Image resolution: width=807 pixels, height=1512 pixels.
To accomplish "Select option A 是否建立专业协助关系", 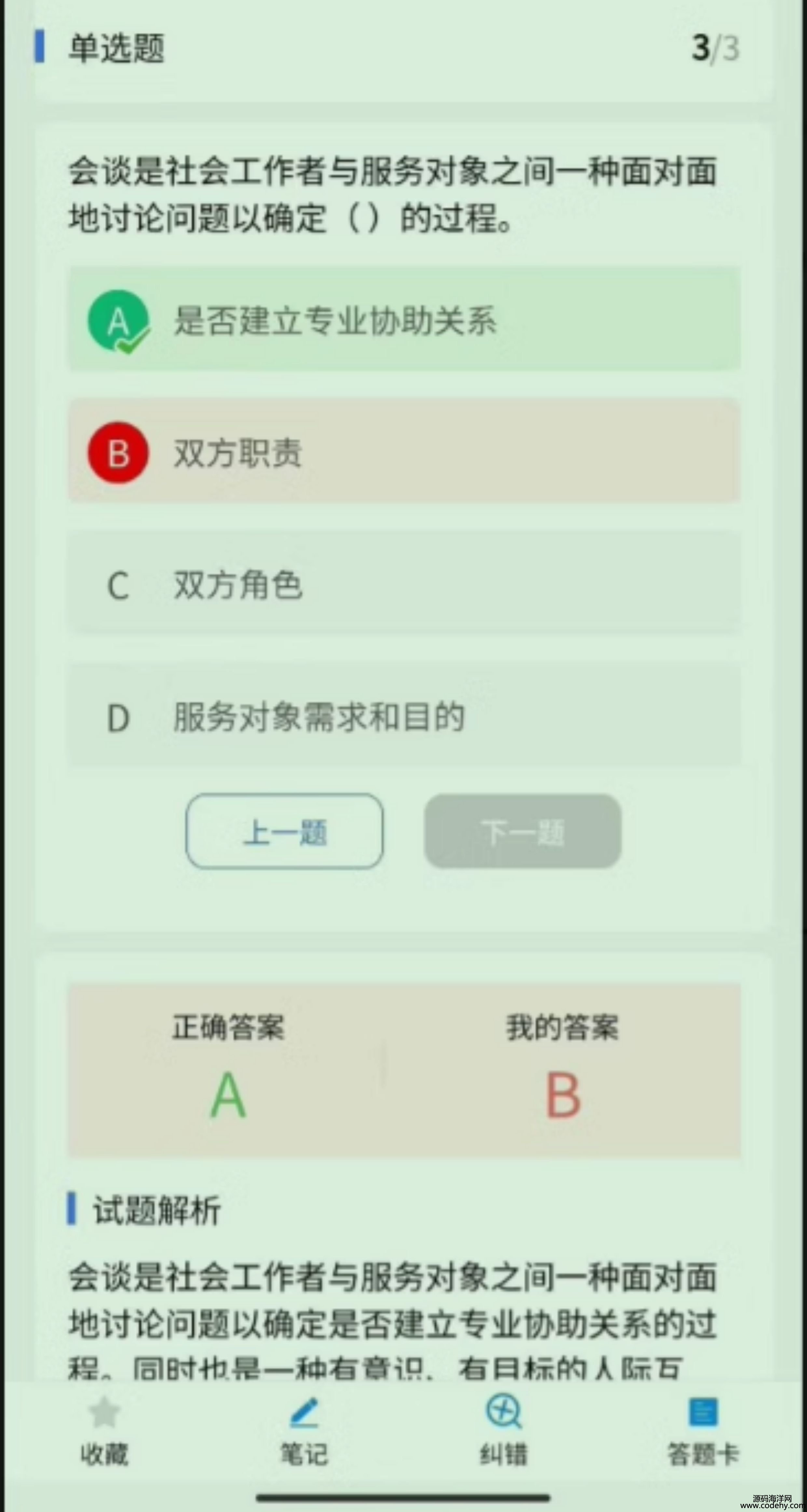I will pos(403,320).
